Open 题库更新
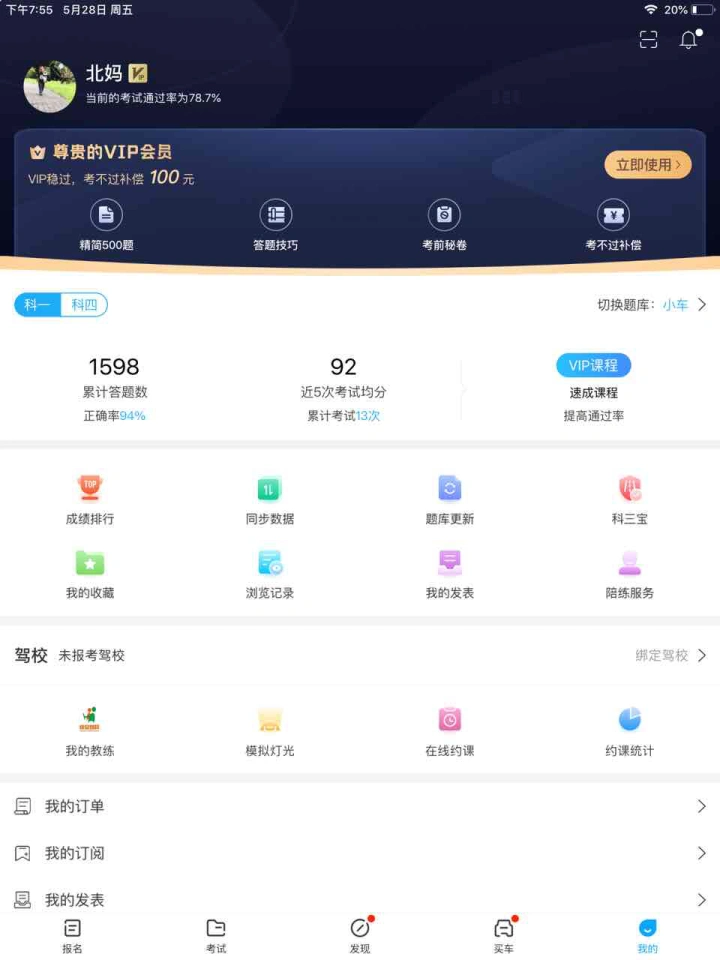 (450, 499)
